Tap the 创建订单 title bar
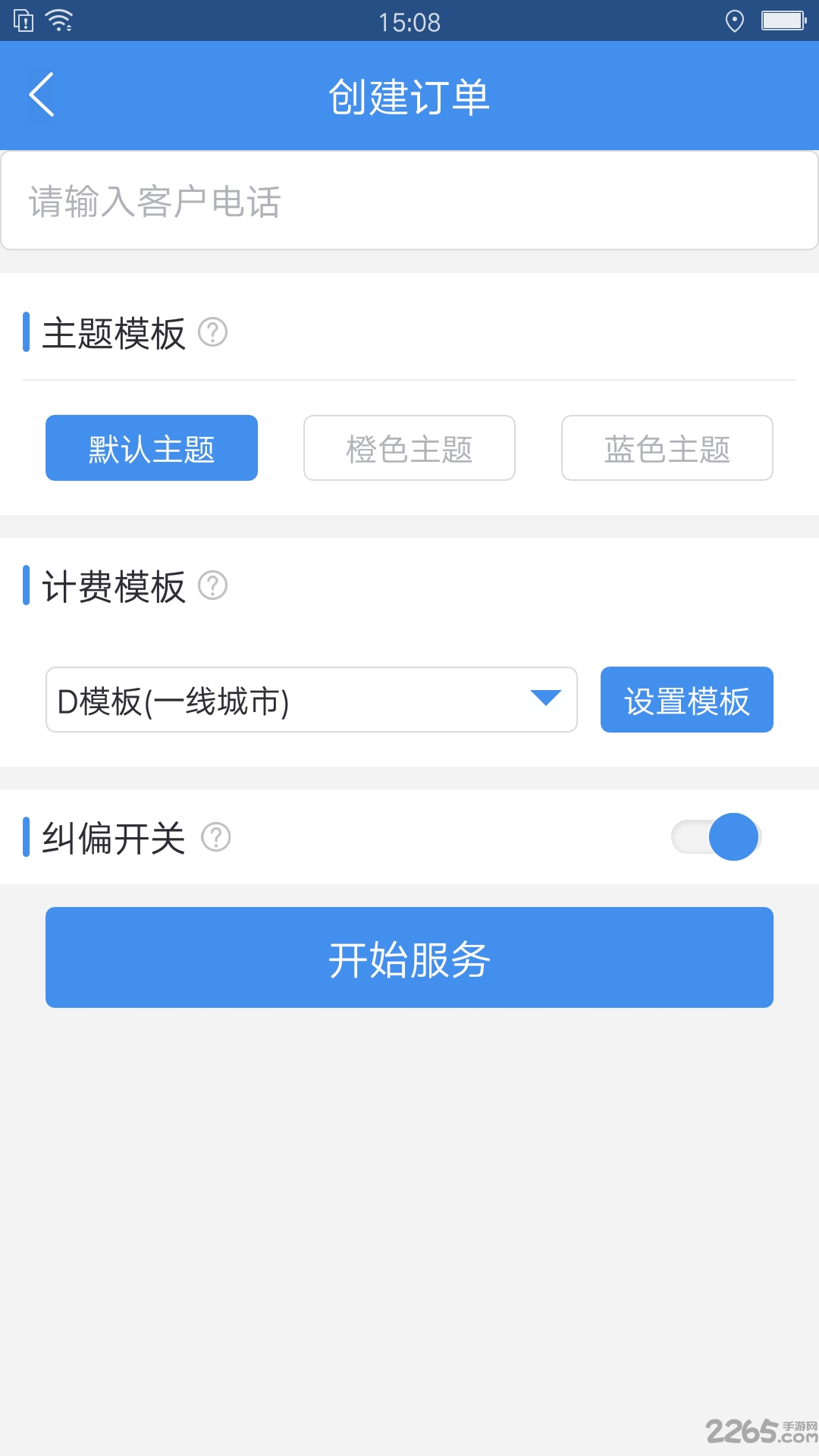The image size is (819, 1456). pyautogui.click(x=409, y=94)
